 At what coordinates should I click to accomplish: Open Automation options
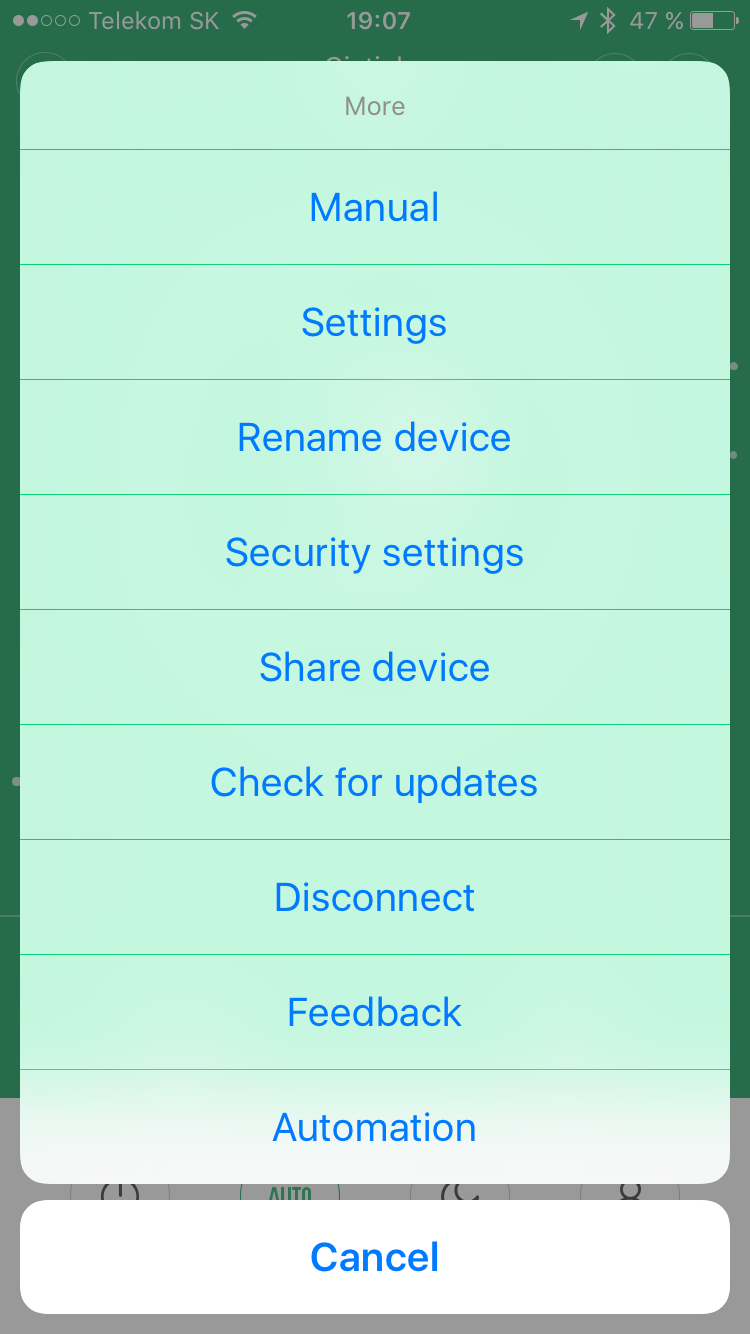coord(374,1127)
